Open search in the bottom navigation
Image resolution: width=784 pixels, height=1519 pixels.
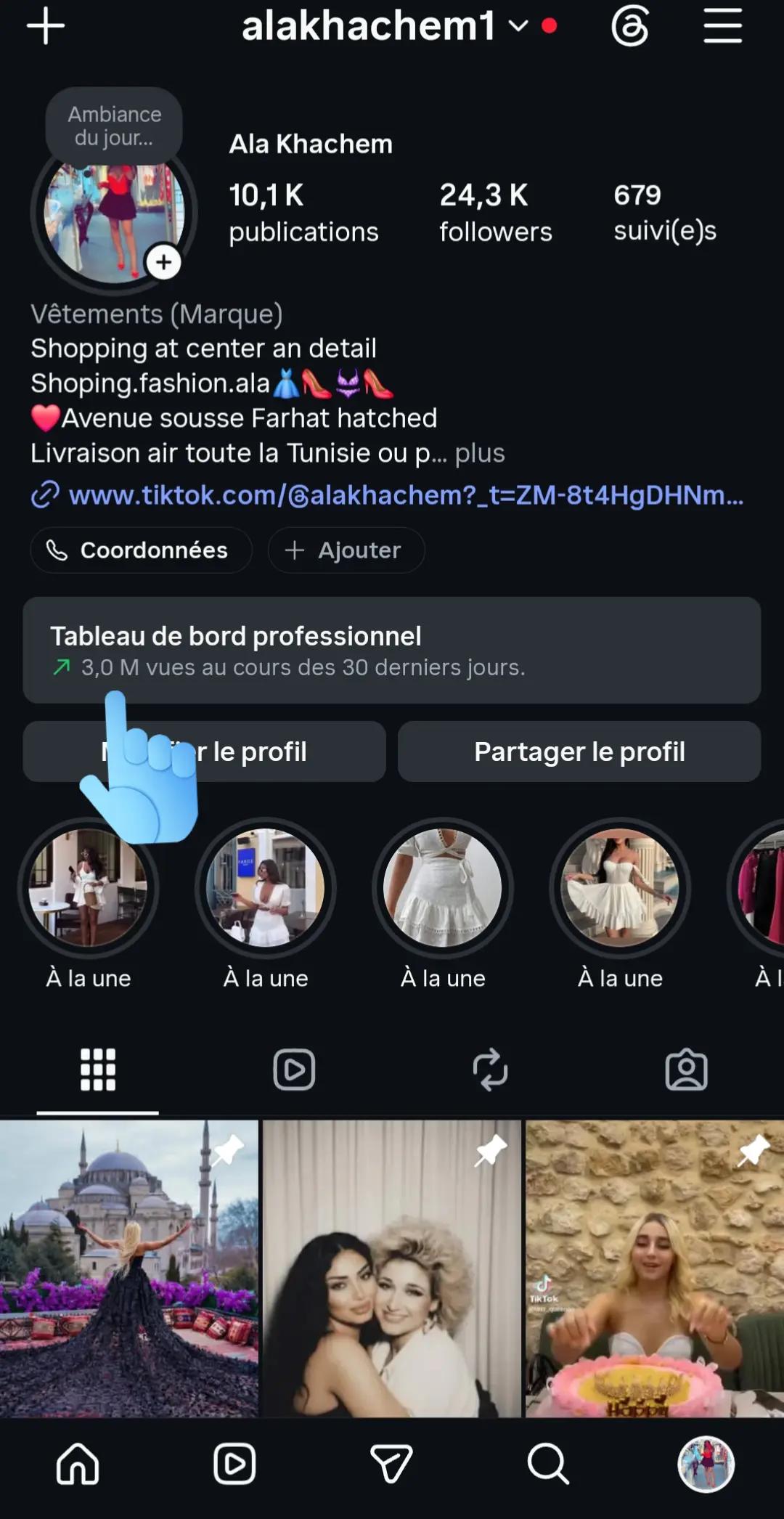pos(548,1464)
